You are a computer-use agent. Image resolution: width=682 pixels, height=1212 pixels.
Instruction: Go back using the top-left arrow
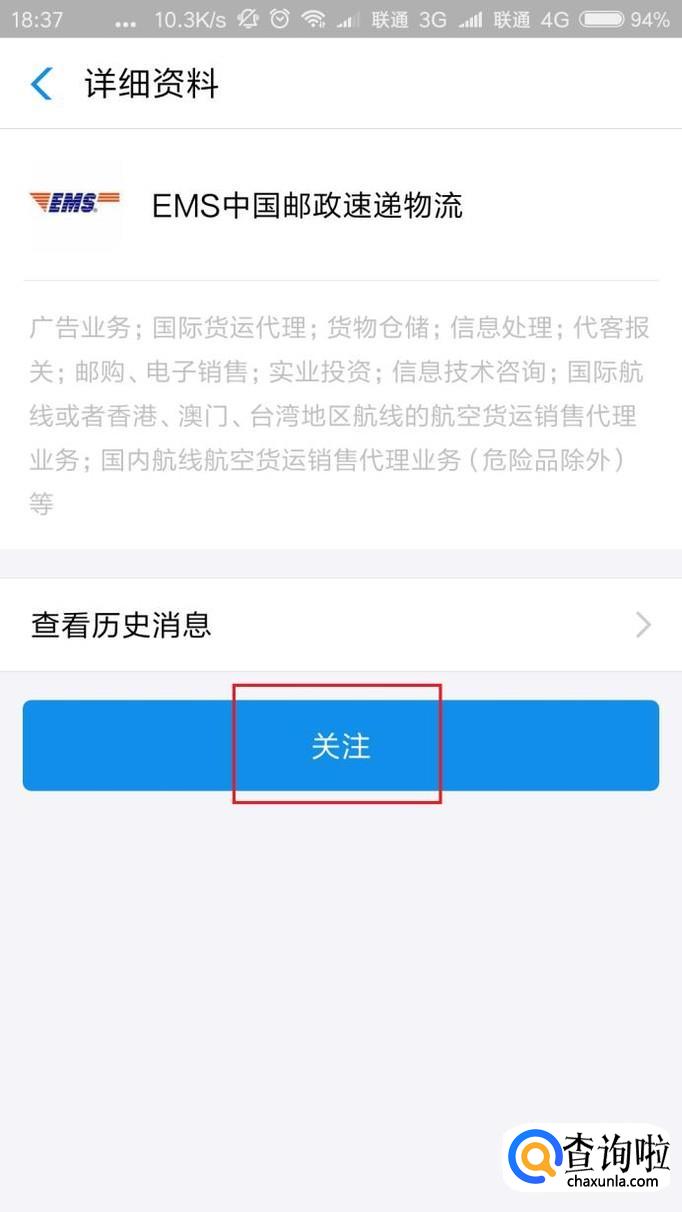pos(41,84)
